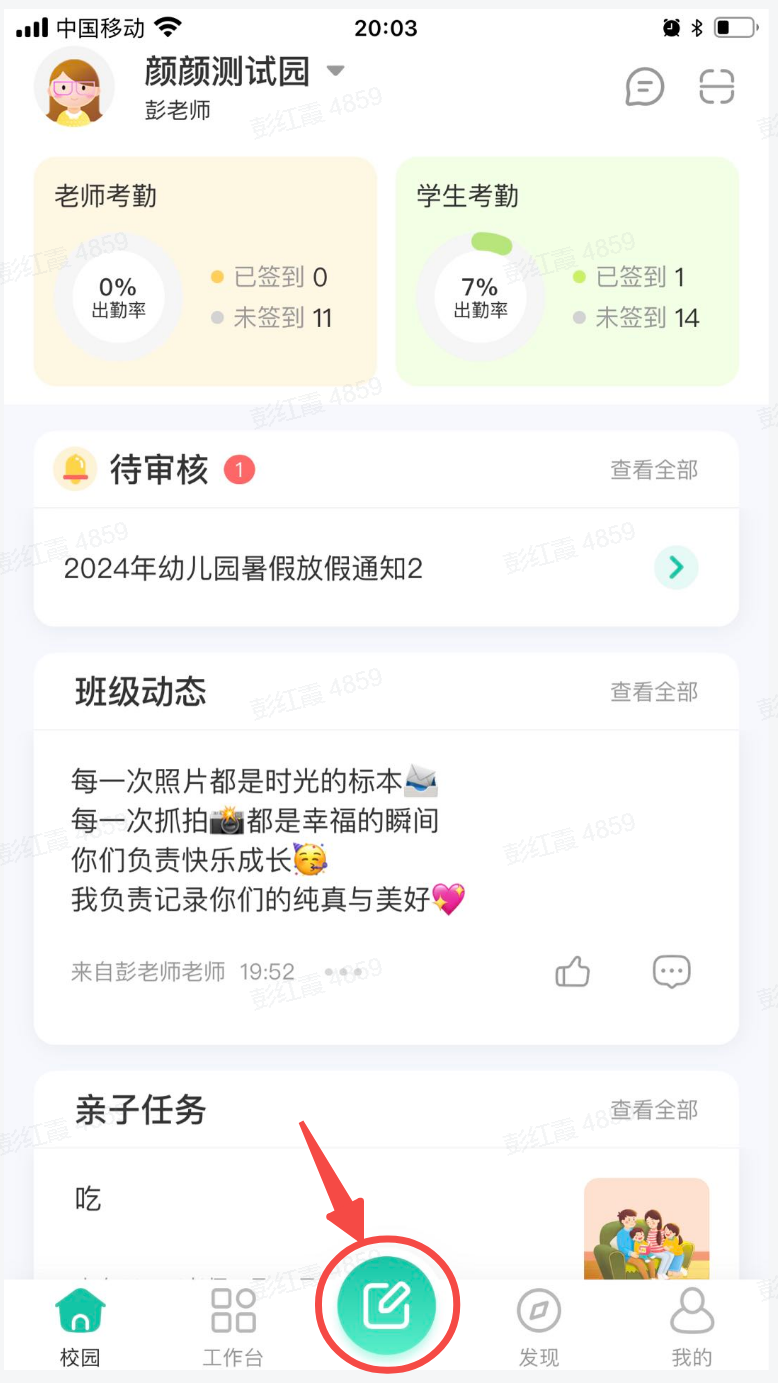Open the 学生考勤 attendance card

tap(567, 271)
